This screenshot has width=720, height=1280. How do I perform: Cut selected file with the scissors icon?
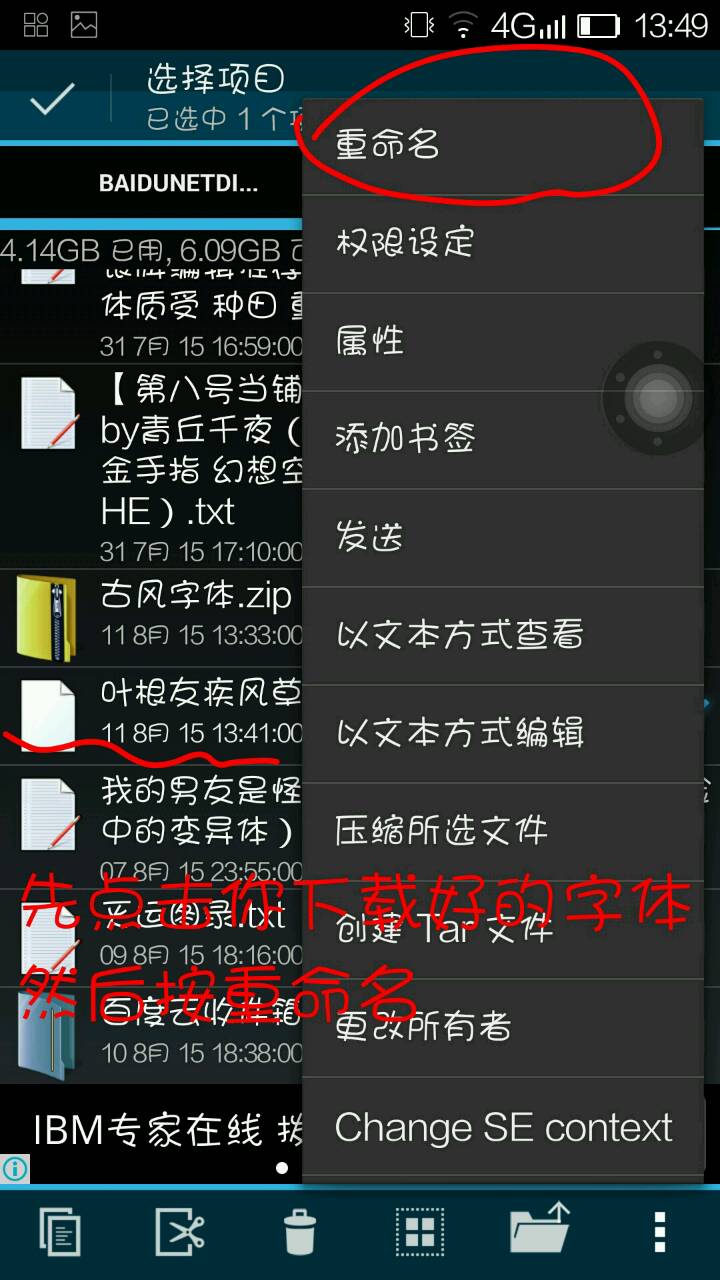coord(181,1231)
